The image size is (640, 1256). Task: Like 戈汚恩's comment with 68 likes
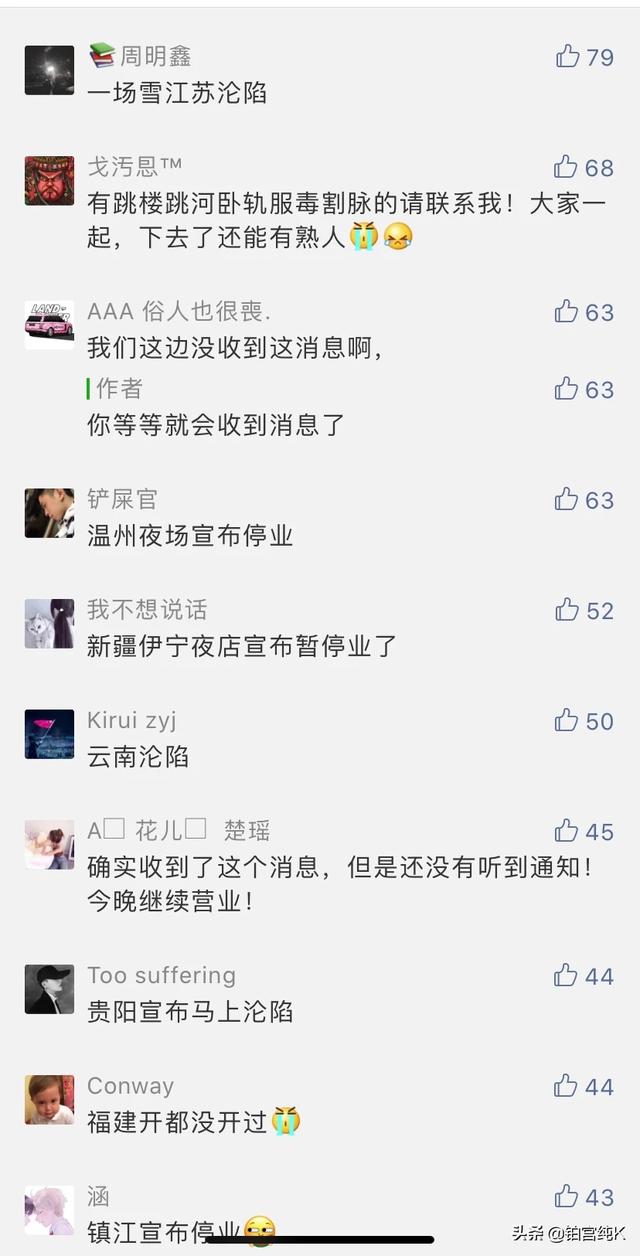[x=566, y=167]
